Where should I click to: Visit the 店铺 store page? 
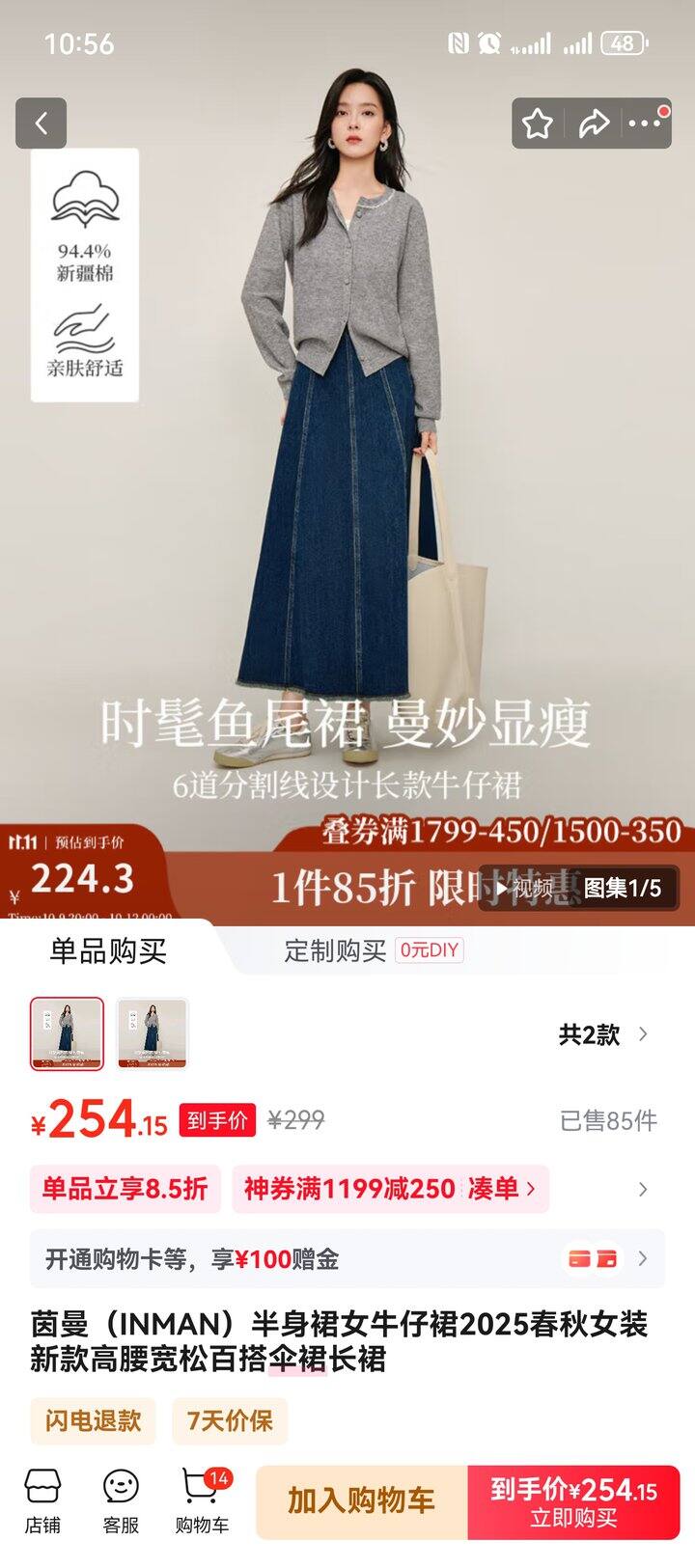pos(42,1501)
